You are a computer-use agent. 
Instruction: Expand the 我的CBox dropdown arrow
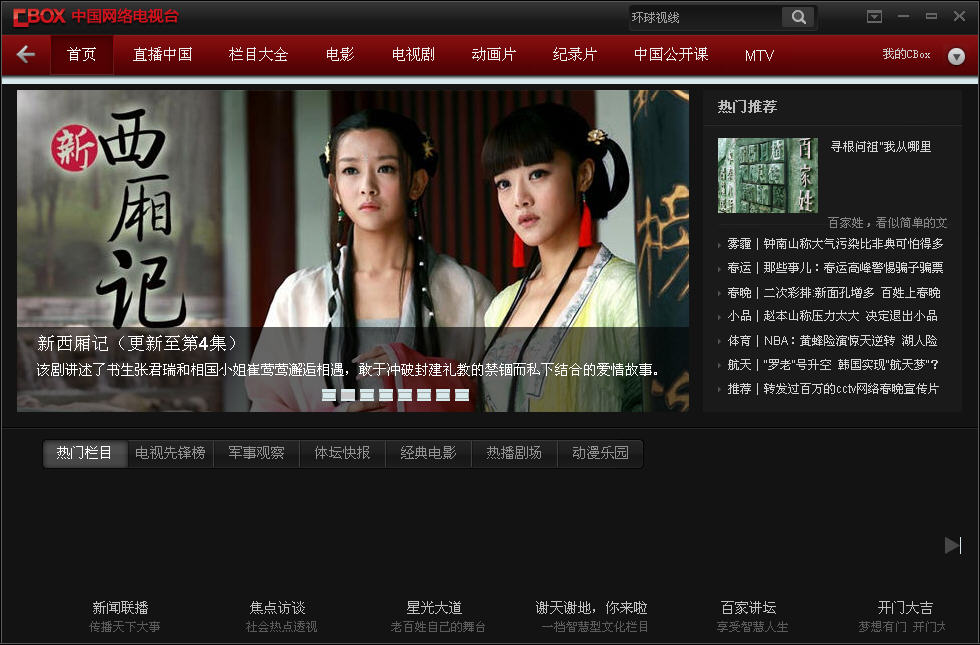pos(956,56)
